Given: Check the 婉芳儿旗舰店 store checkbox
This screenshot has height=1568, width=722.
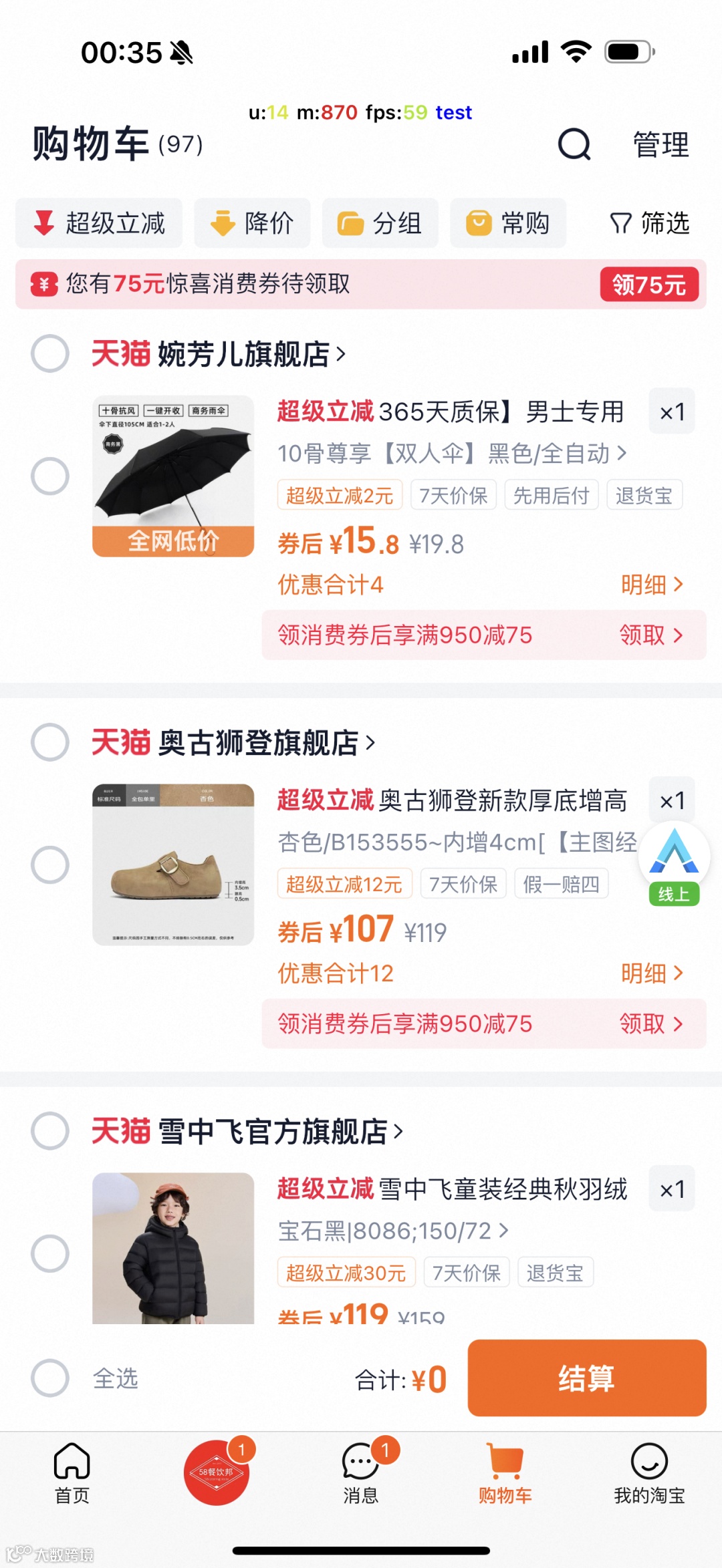Looking at the screenshot, I should (x=50, y=353).
